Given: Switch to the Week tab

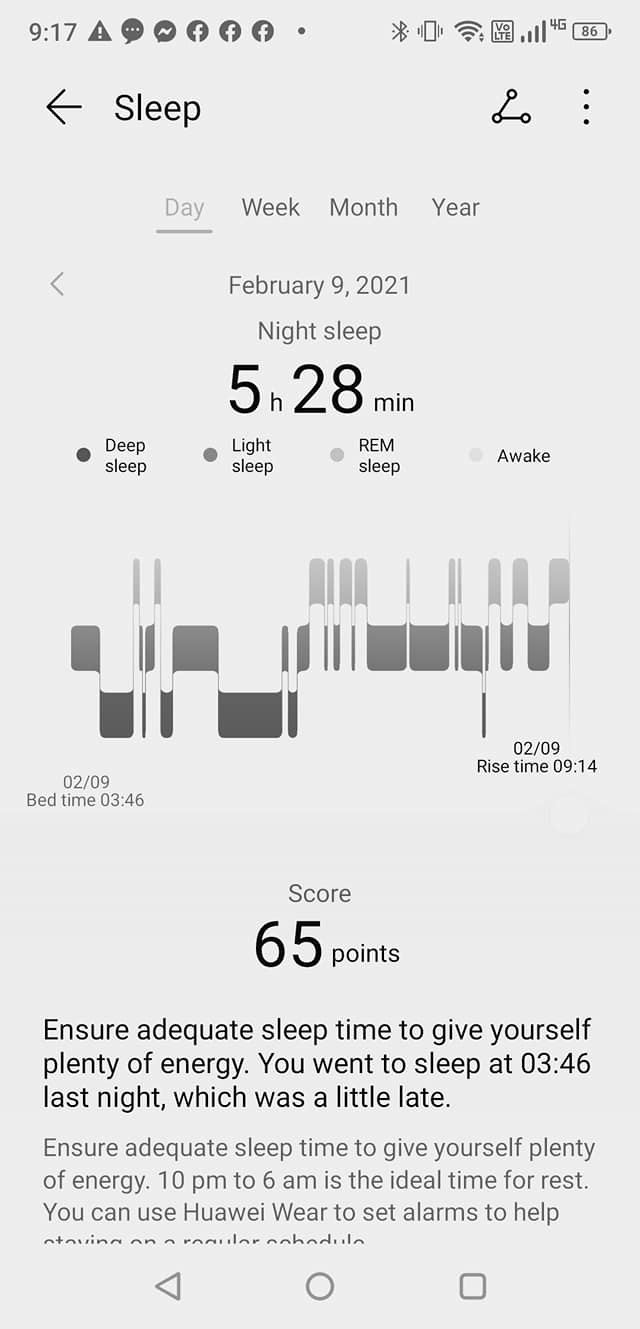Looking at the screenshot, I should (x=270, y=208).
